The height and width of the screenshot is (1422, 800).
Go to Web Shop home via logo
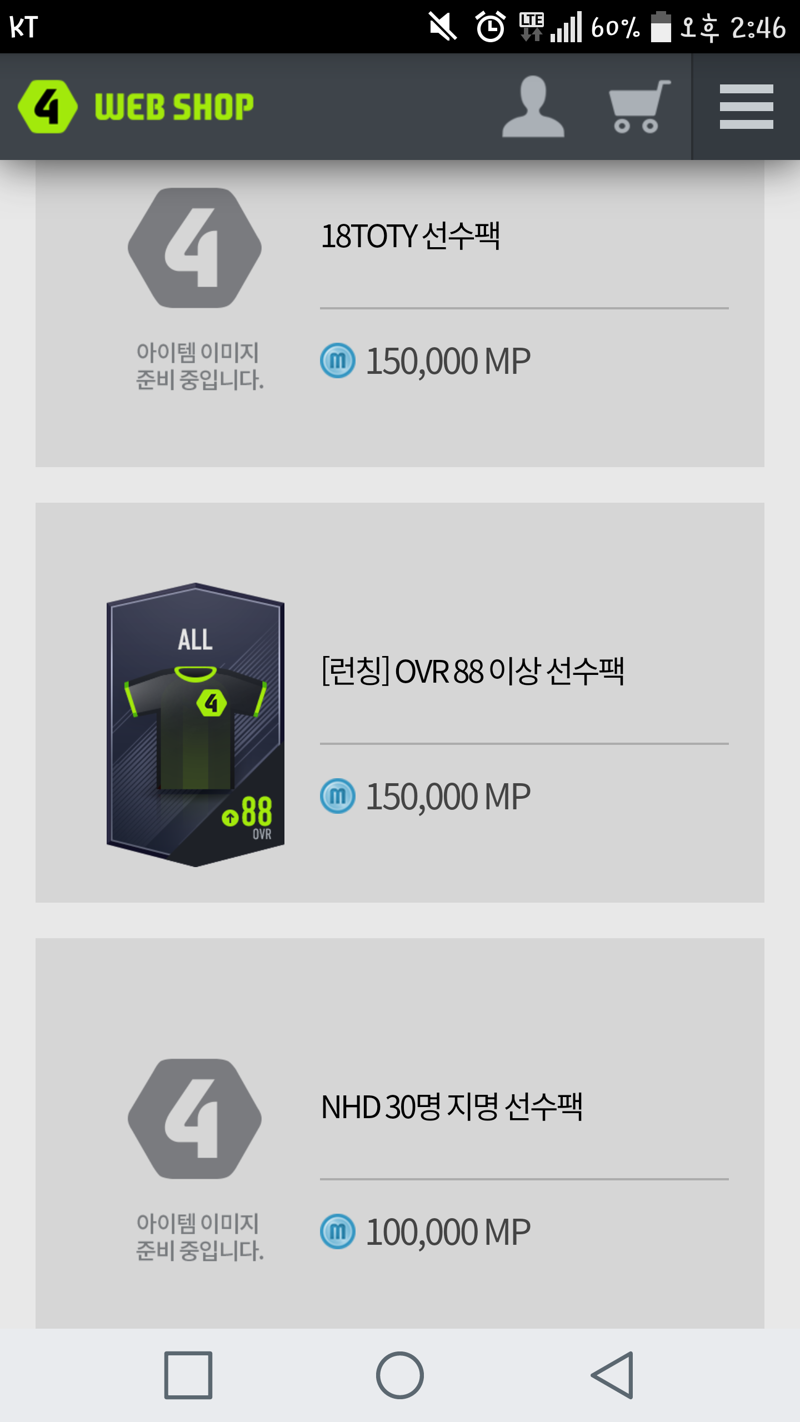[x=136, y=107]
